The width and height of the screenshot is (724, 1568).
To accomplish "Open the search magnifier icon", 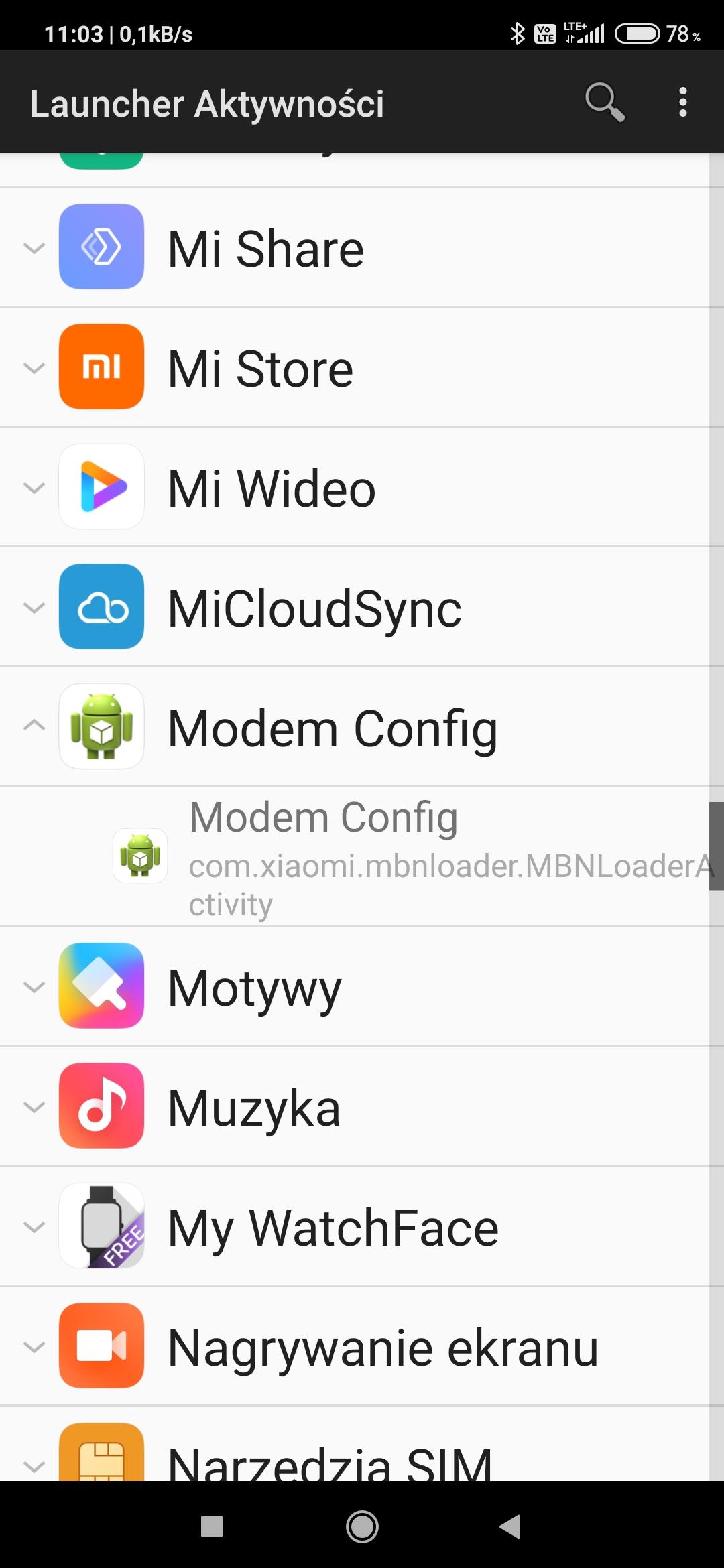I will [x=605, y=103].
